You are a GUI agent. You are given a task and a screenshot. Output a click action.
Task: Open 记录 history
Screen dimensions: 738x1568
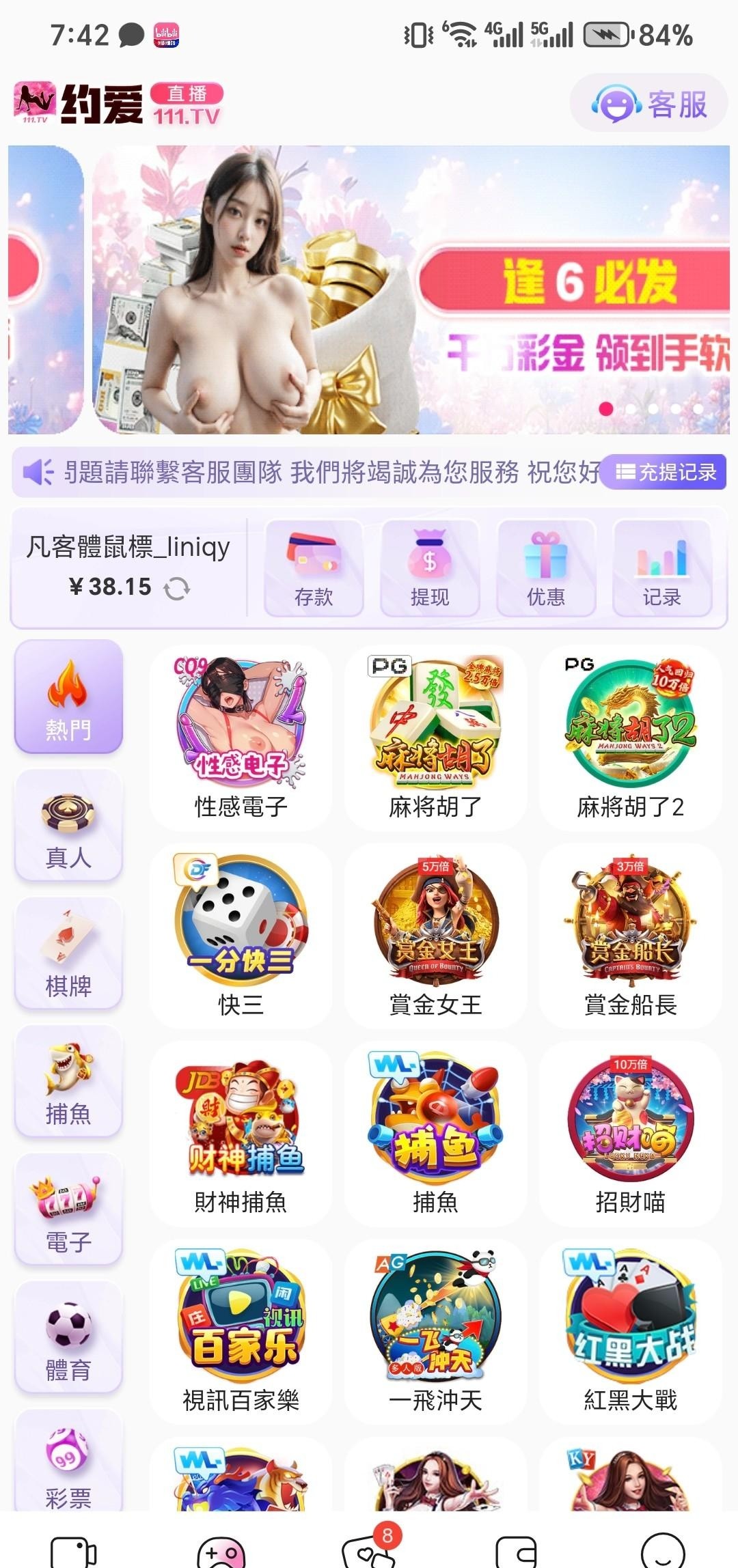tap(662, 568)
